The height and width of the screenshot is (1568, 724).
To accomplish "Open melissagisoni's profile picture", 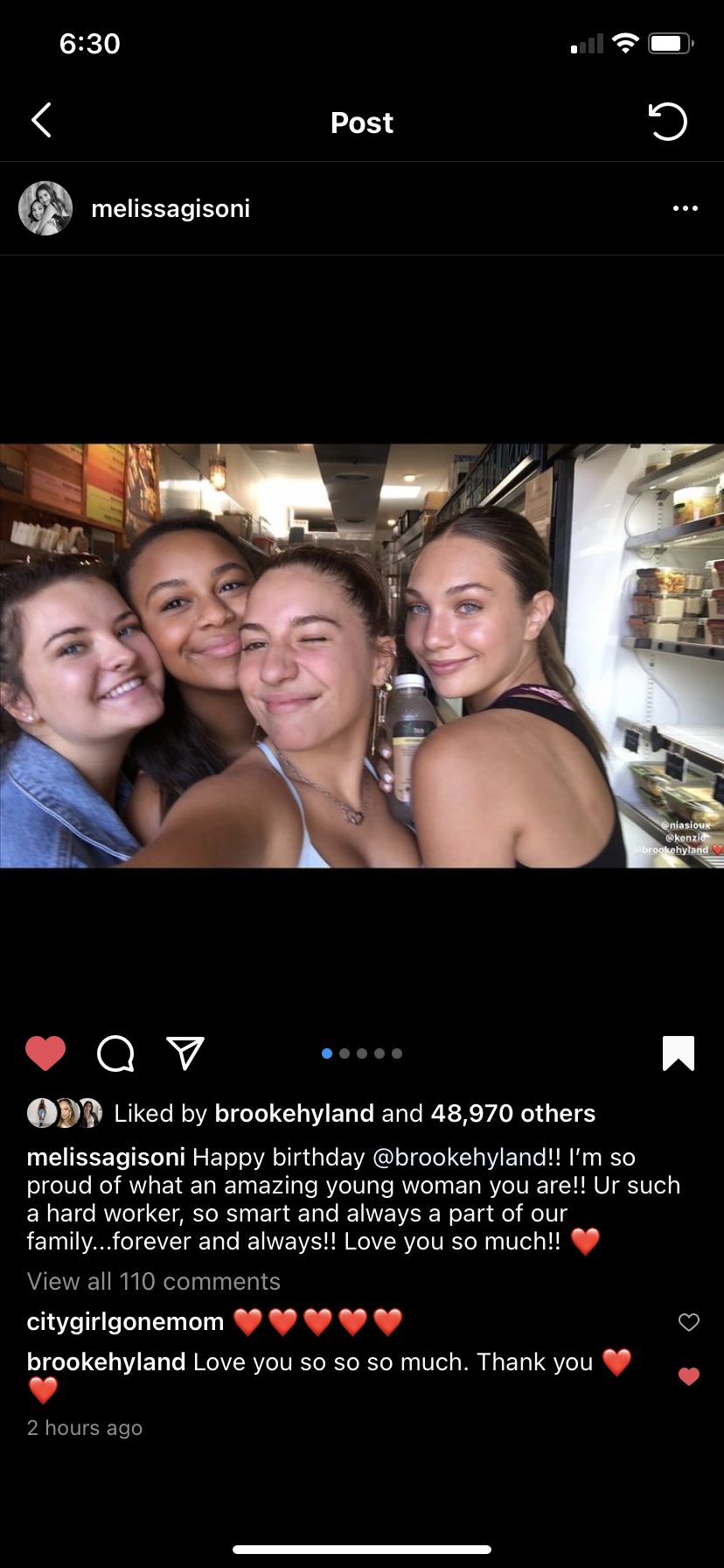I will pos(45,208).
